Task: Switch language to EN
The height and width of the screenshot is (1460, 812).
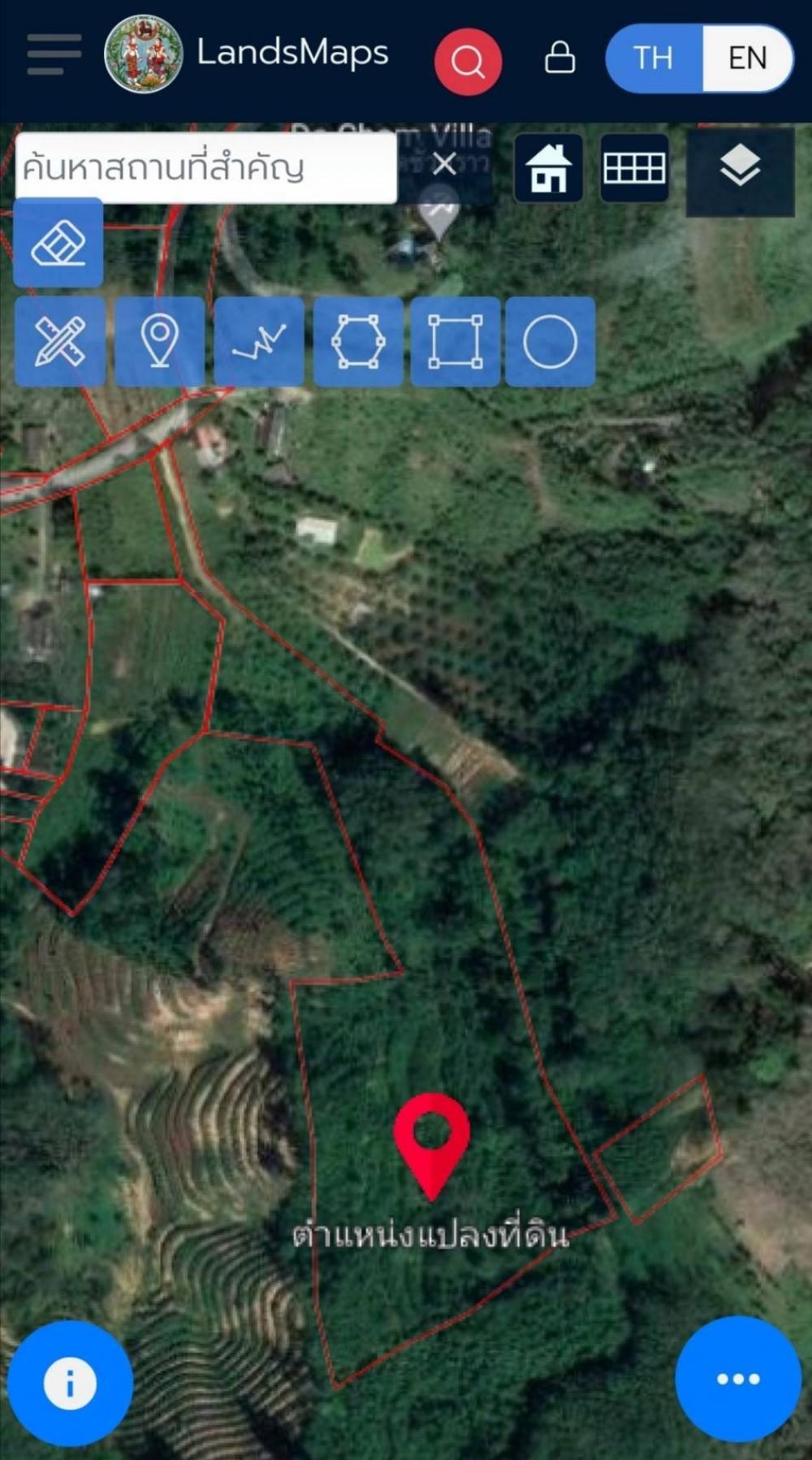Action: [x=747, y=58]
